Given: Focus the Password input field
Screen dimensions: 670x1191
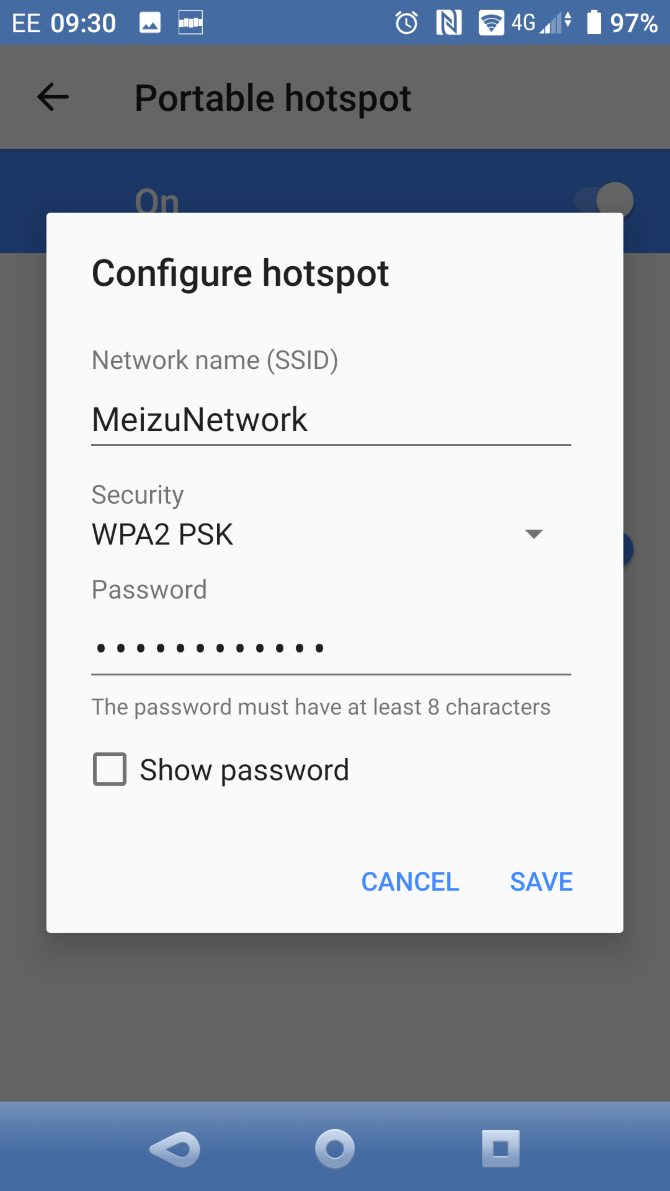Looking at the screenshot, I should click(x=330, y=648).
